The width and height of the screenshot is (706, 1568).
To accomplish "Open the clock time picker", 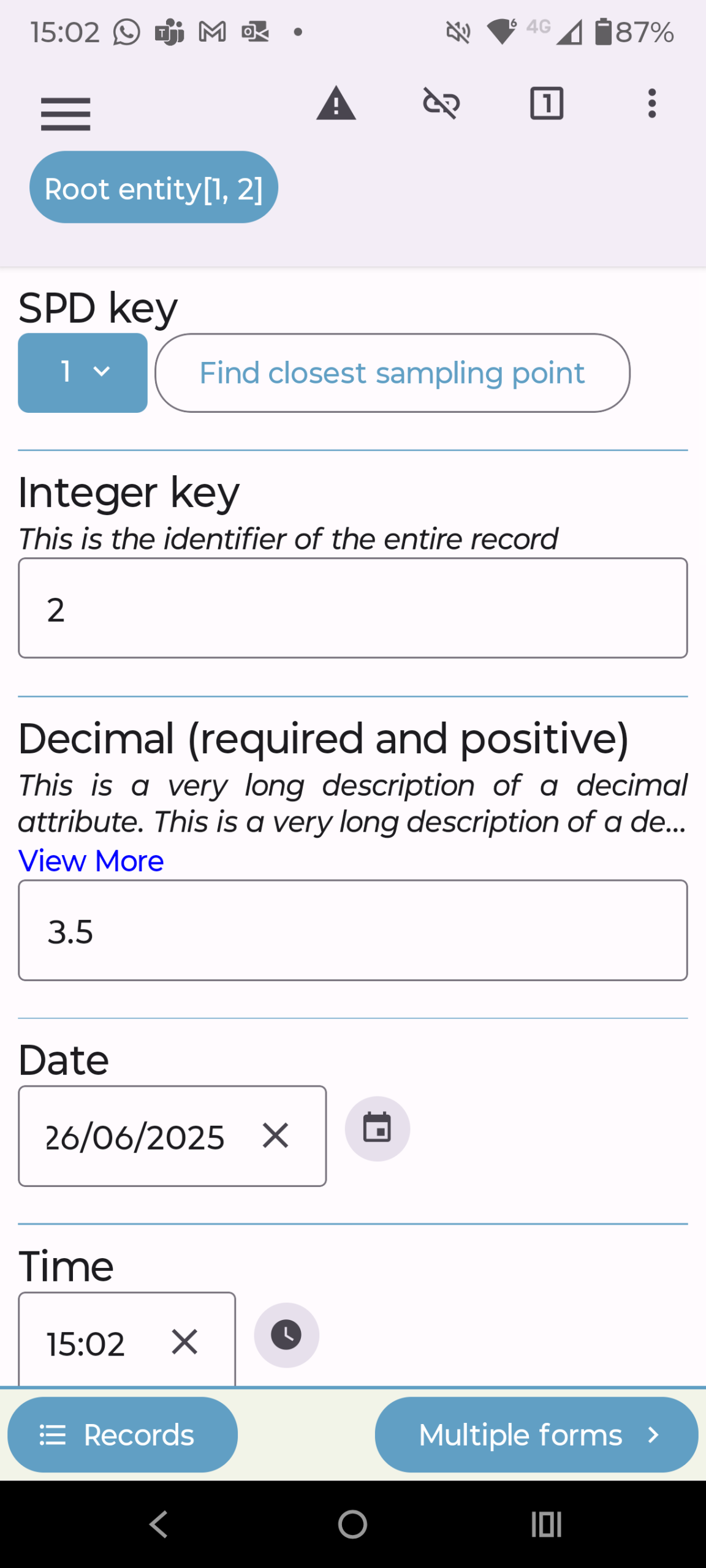I will (286, 1335).
